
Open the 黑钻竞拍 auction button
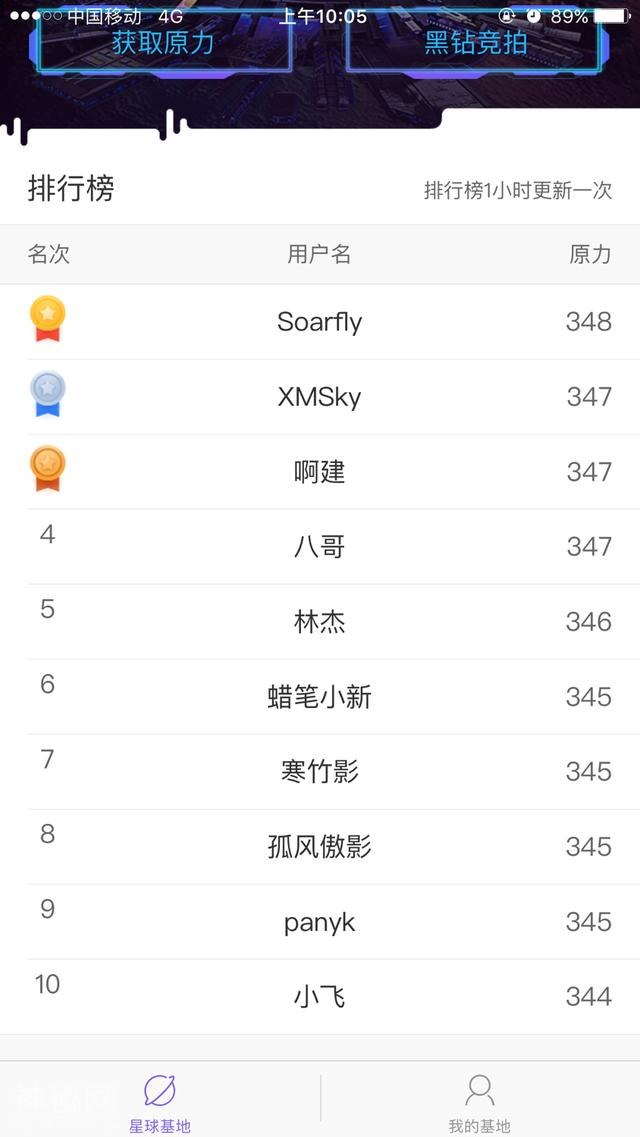click(x=476, y=45)
